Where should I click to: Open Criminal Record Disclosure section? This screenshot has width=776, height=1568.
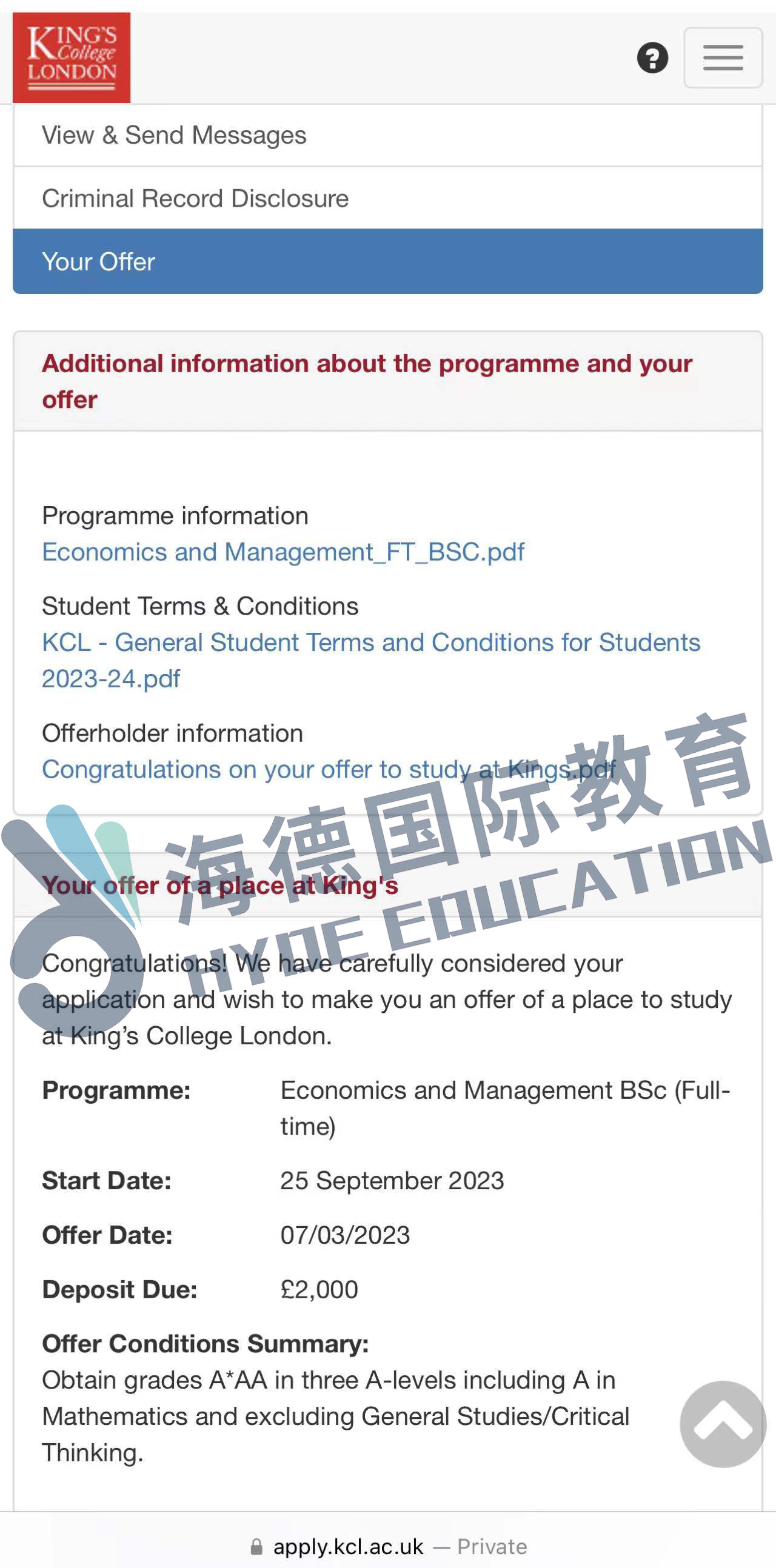[x=195, y=198]
